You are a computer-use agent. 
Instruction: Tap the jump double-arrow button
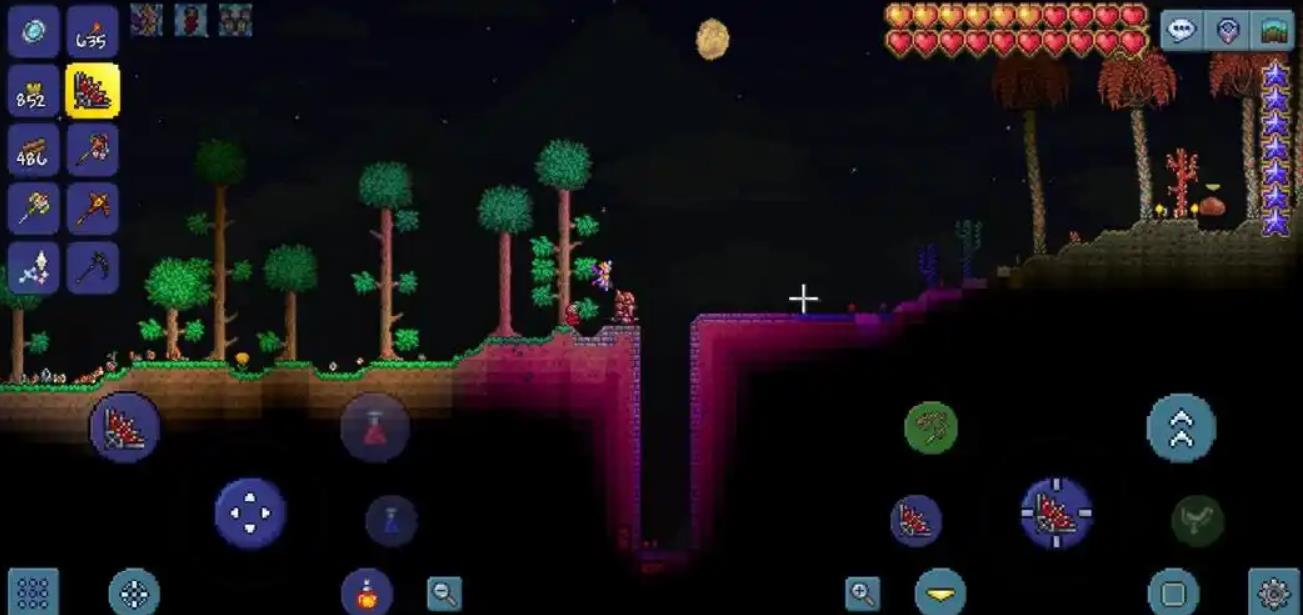[1181, 428]
